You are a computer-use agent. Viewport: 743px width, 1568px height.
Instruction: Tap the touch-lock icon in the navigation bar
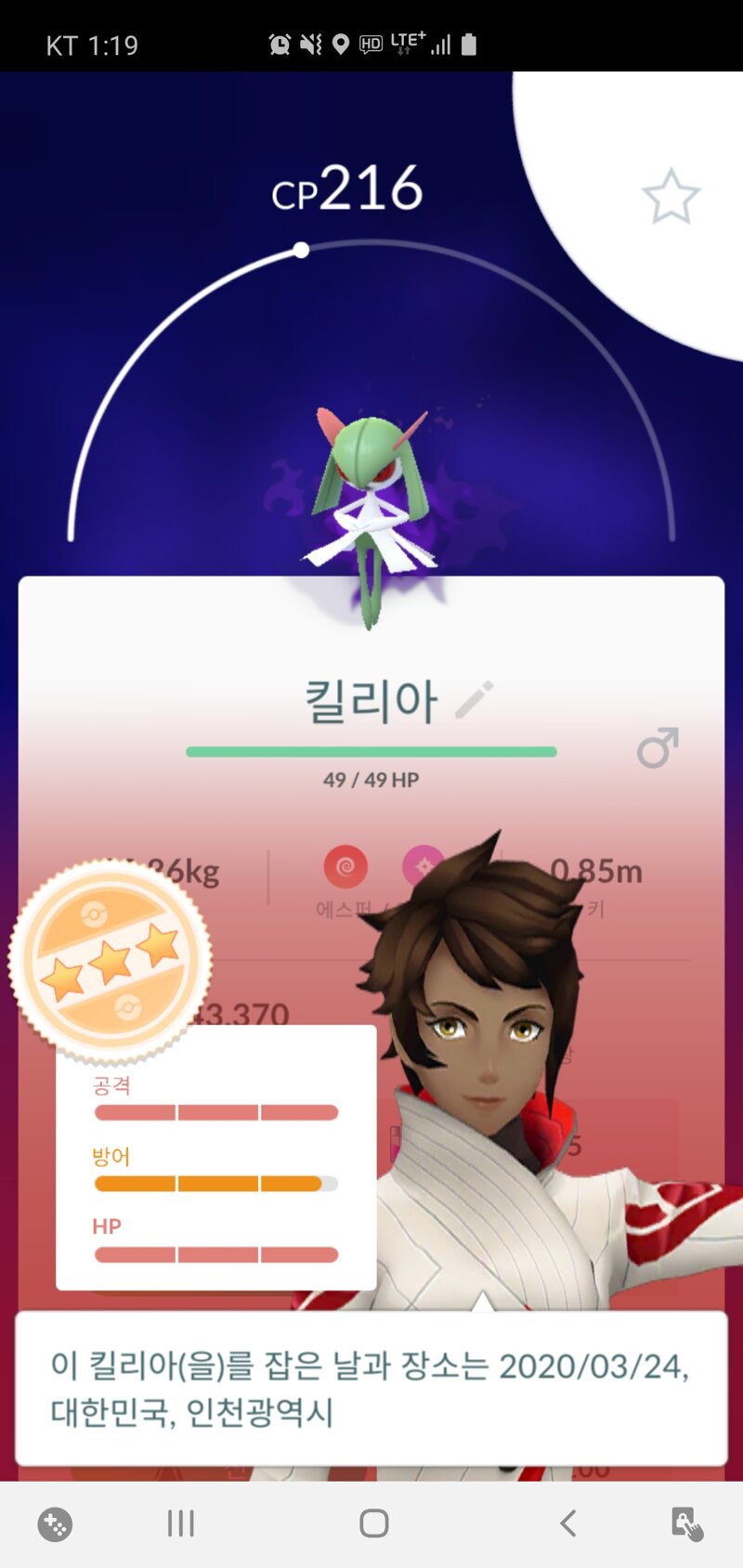686,1524
